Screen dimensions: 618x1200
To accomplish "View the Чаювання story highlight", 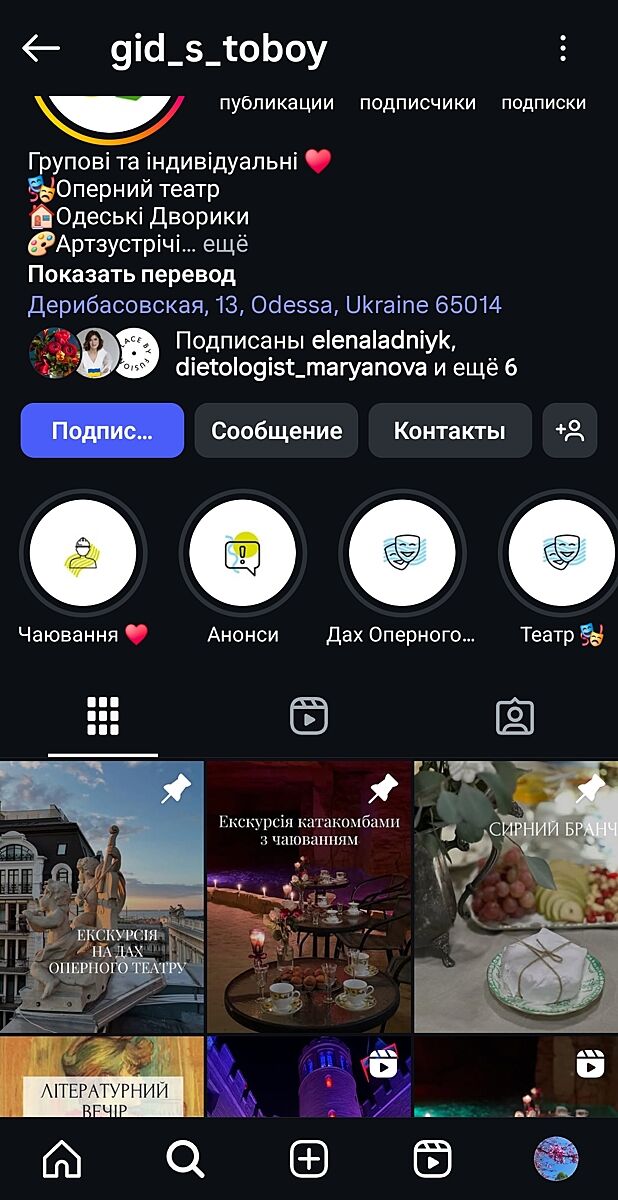I will click(83, 553).
